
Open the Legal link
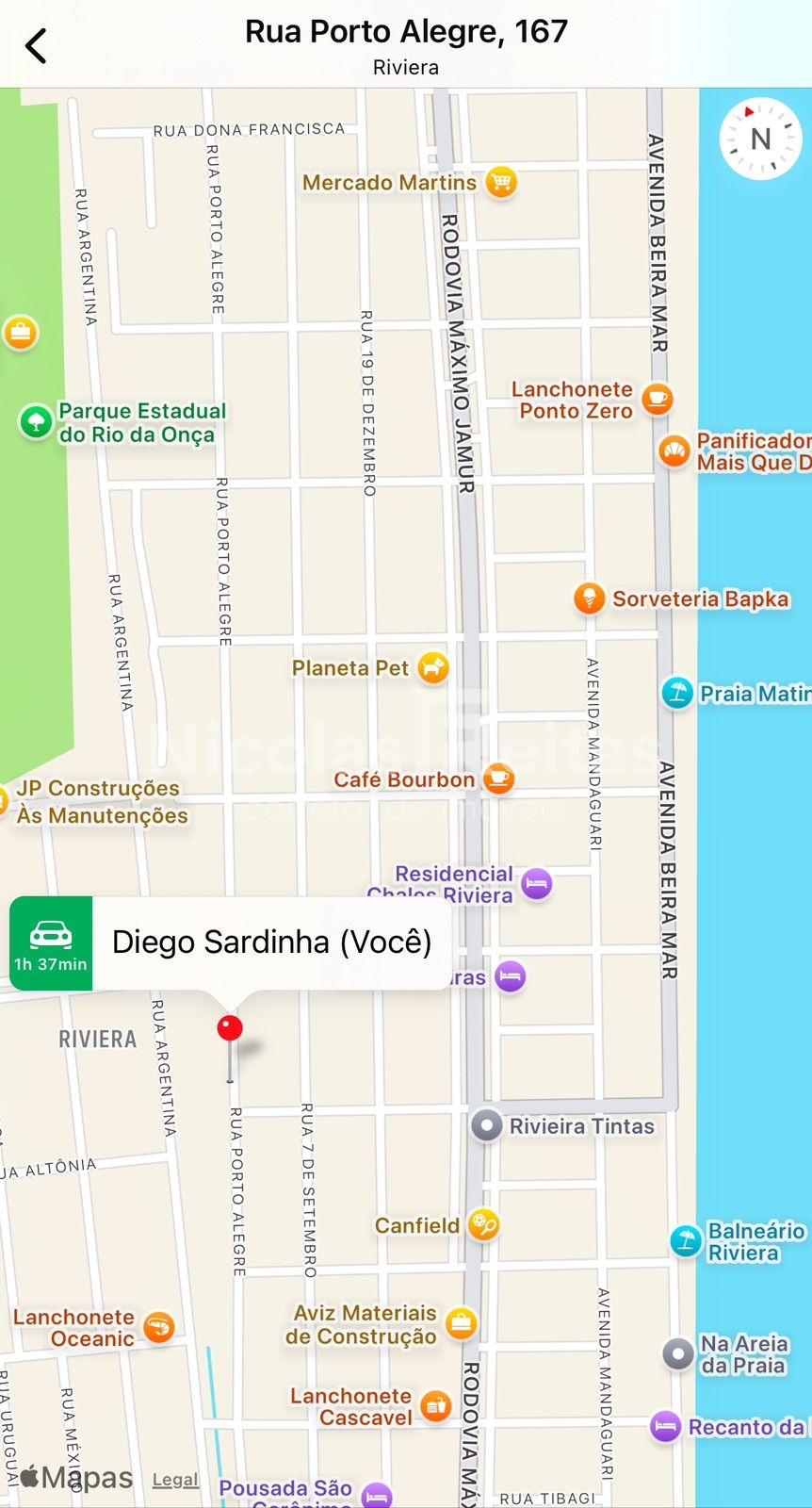(x=175, y=1480)
